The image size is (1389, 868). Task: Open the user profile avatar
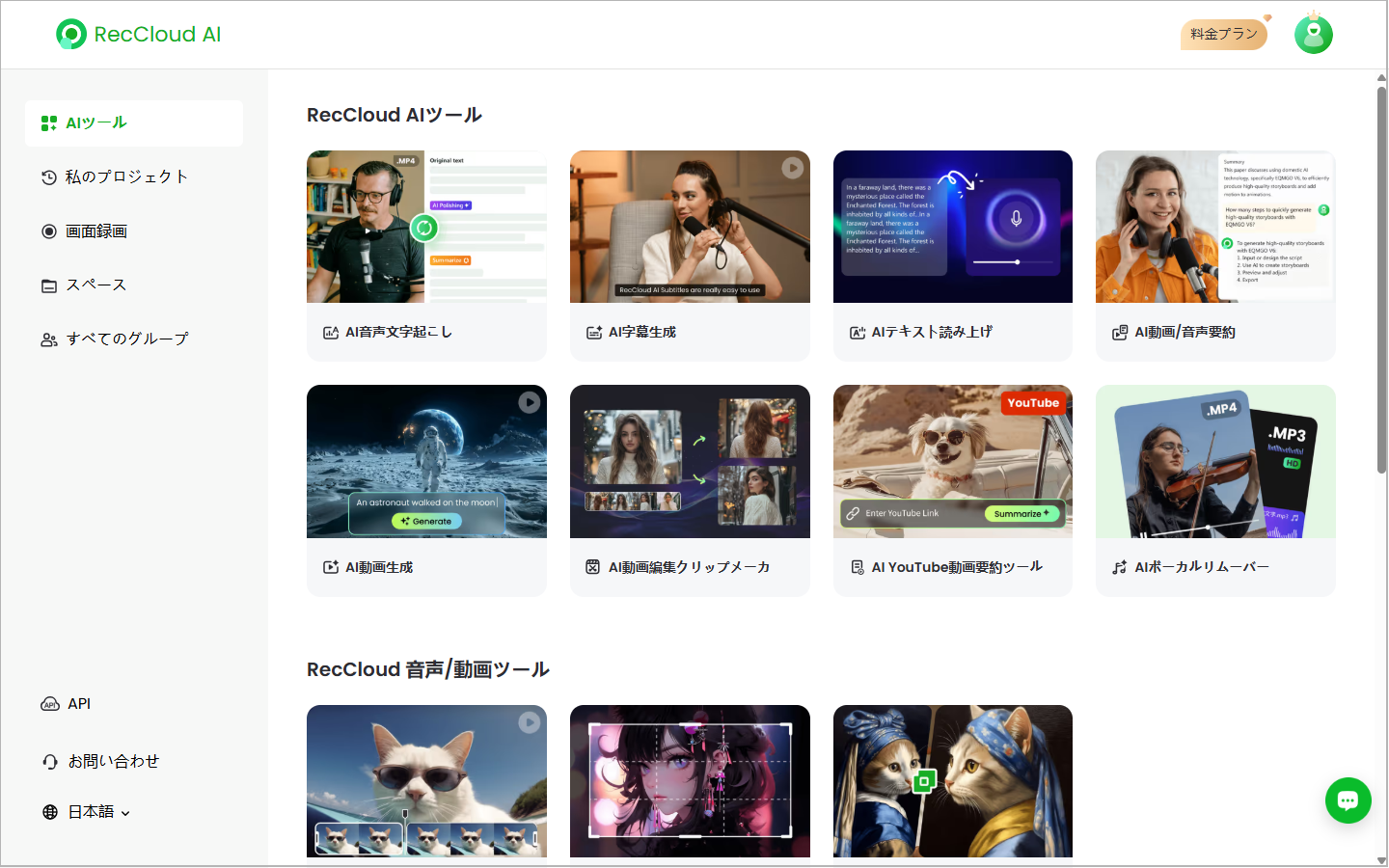(x=1313, y=35)
